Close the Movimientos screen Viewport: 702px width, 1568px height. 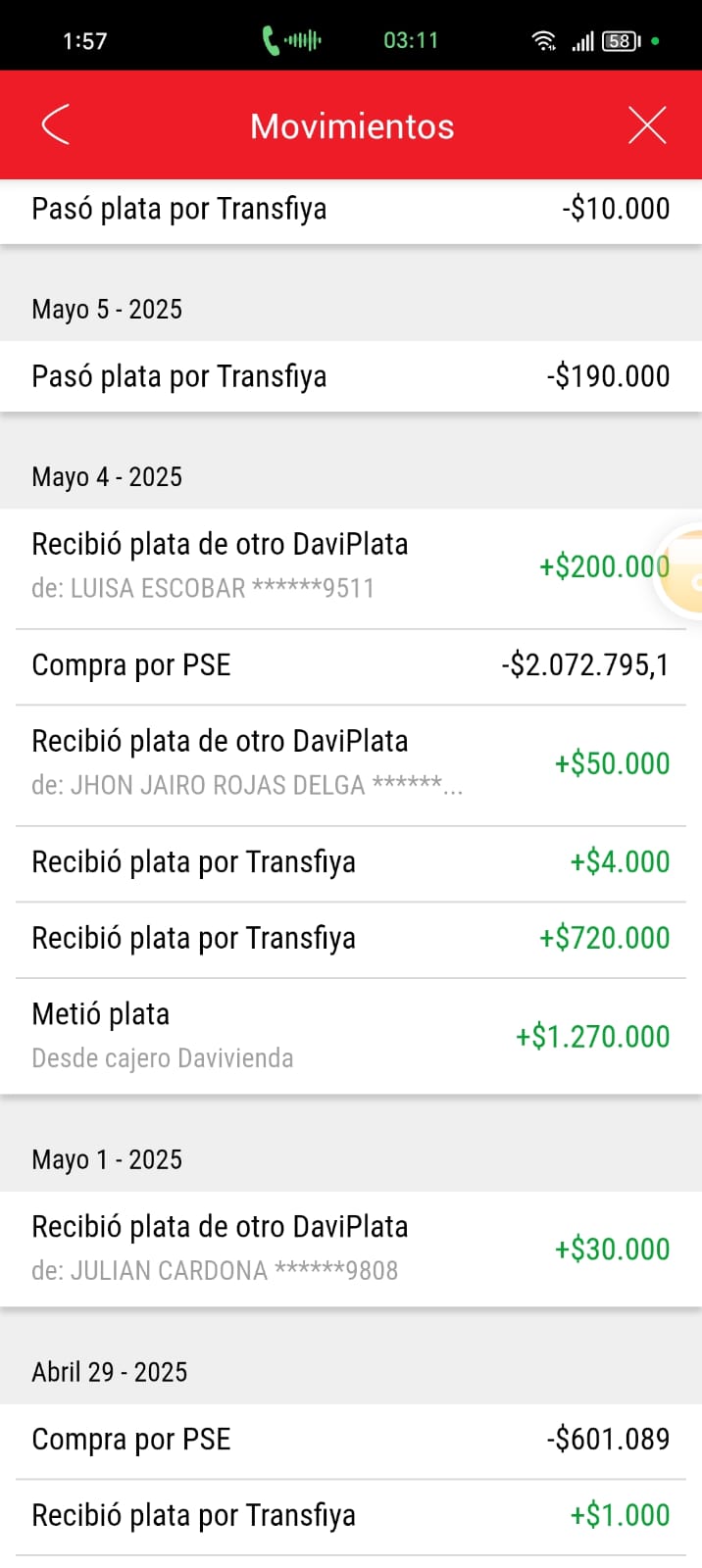[647, 125]
